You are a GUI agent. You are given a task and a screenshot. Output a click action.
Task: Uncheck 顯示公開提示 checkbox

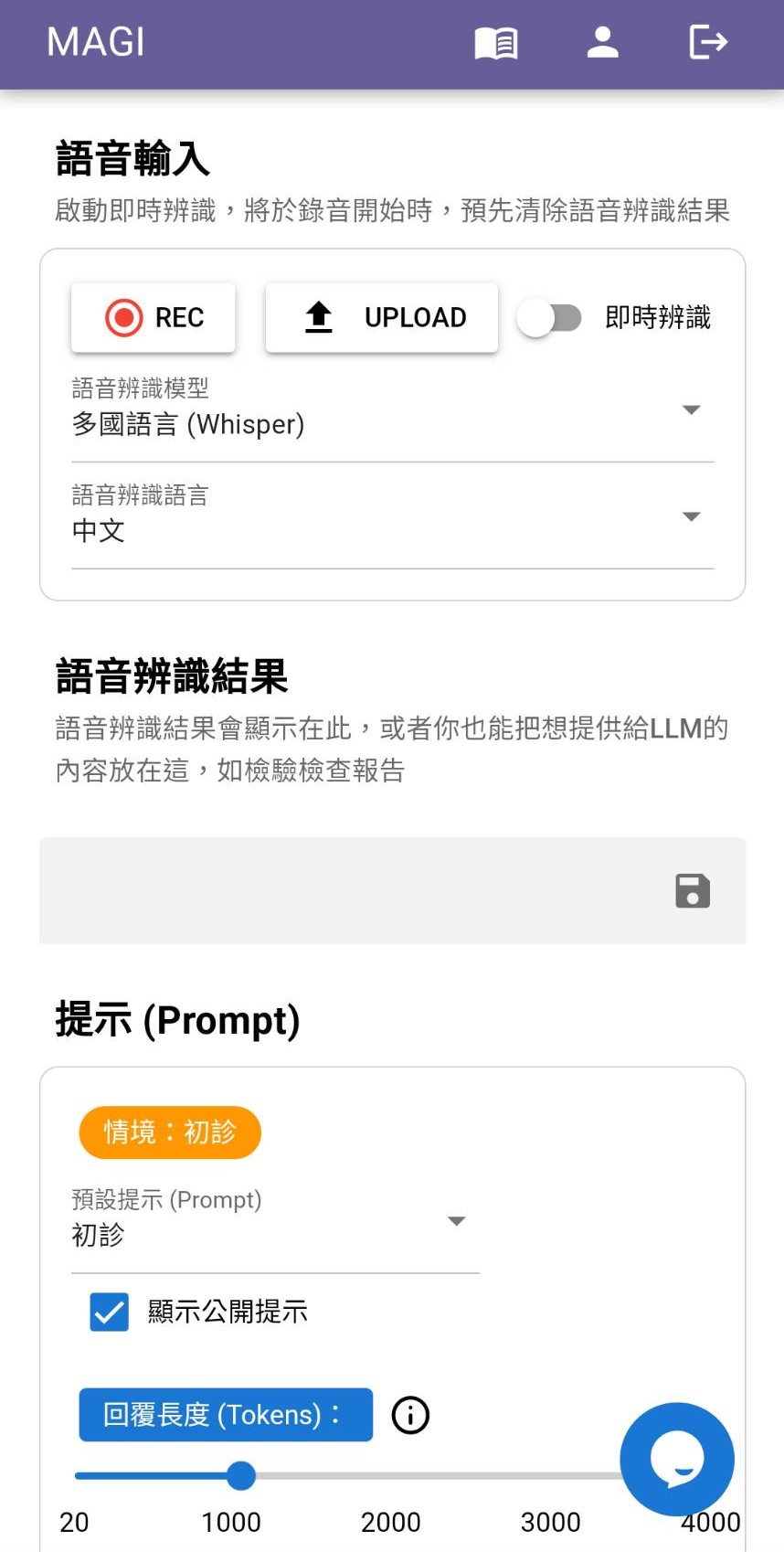click(110, 1312)
